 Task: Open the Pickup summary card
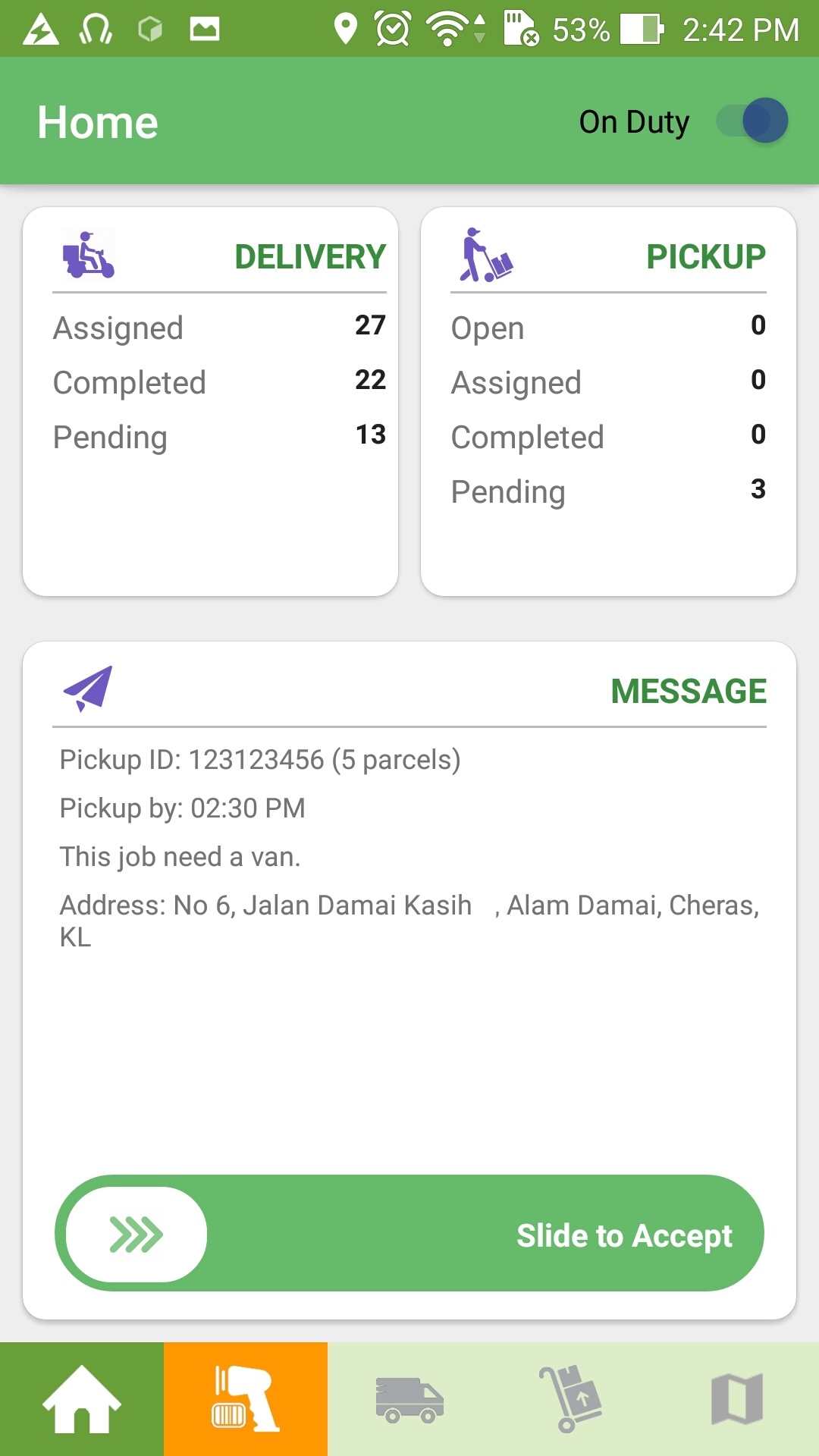tap(608, 401)
